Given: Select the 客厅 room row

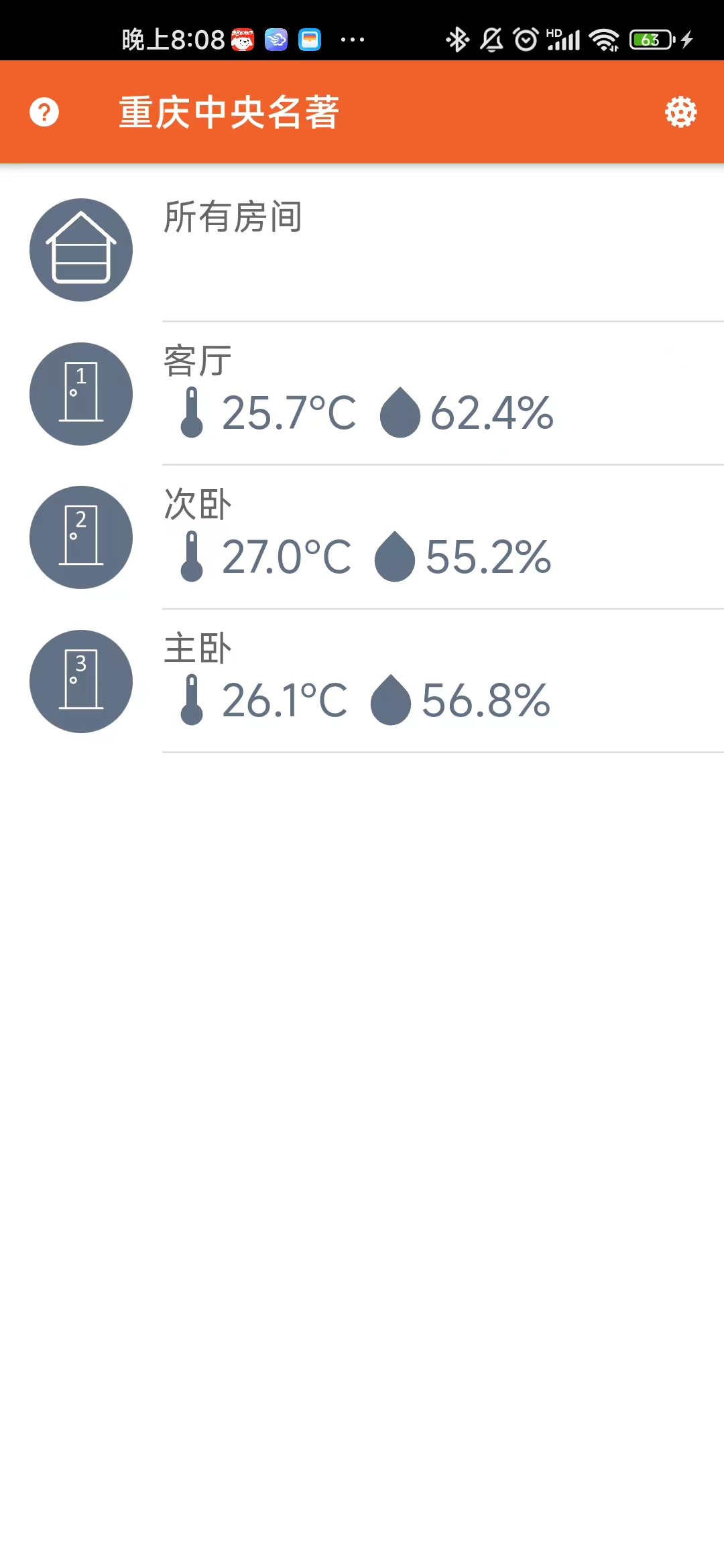Looking at the screenshot, I should click(x=362, y=394).
